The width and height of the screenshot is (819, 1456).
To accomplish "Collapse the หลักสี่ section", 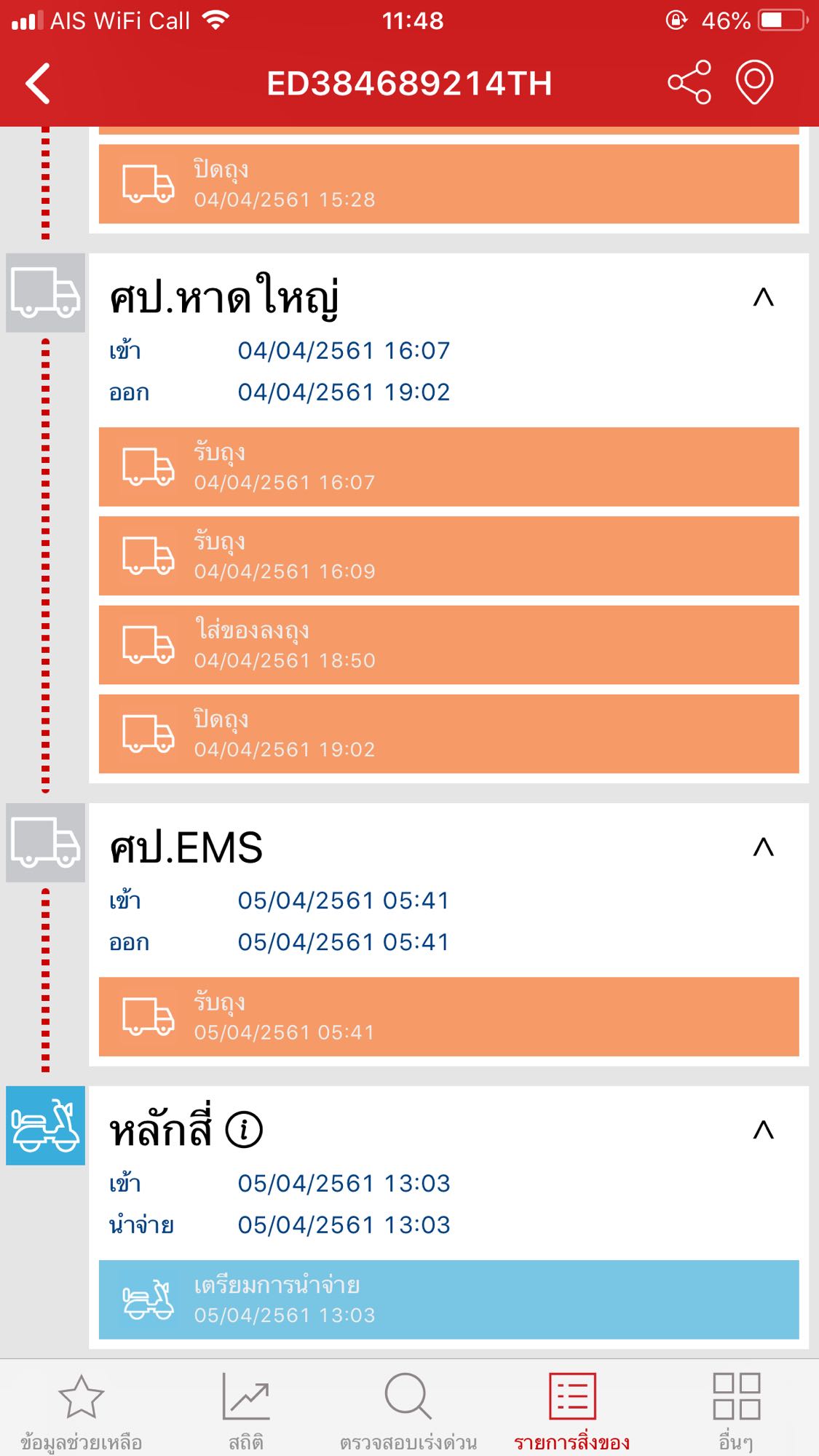I will [763, 1130].
